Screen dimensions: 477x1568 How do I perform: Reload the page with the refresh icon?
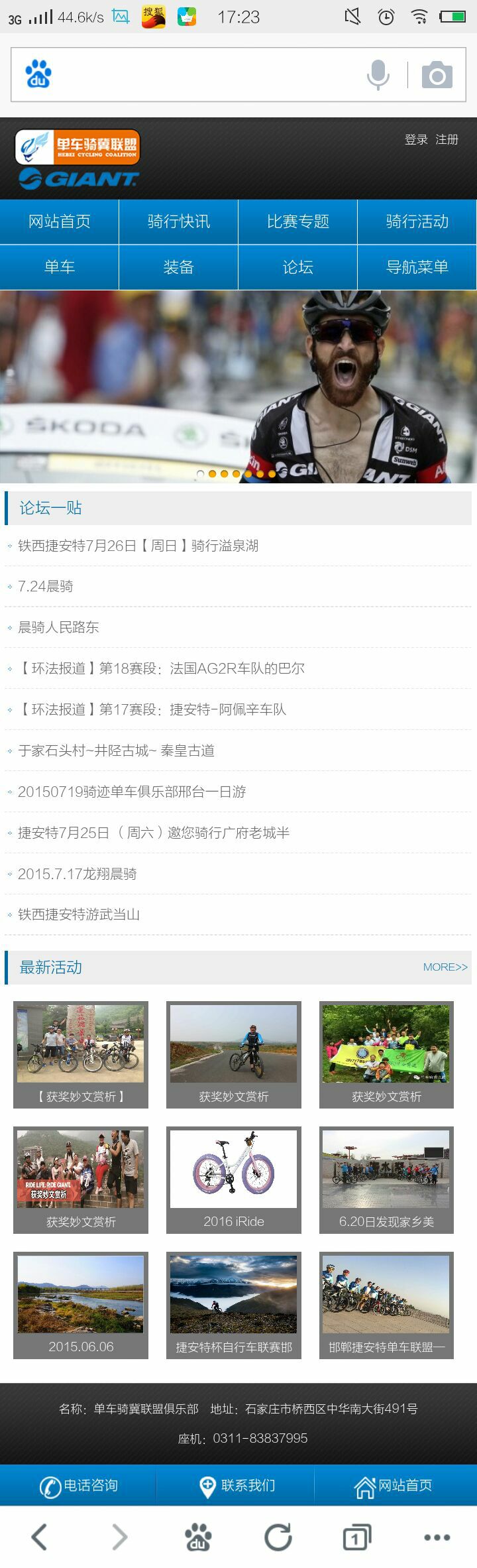pos(278,1537)
